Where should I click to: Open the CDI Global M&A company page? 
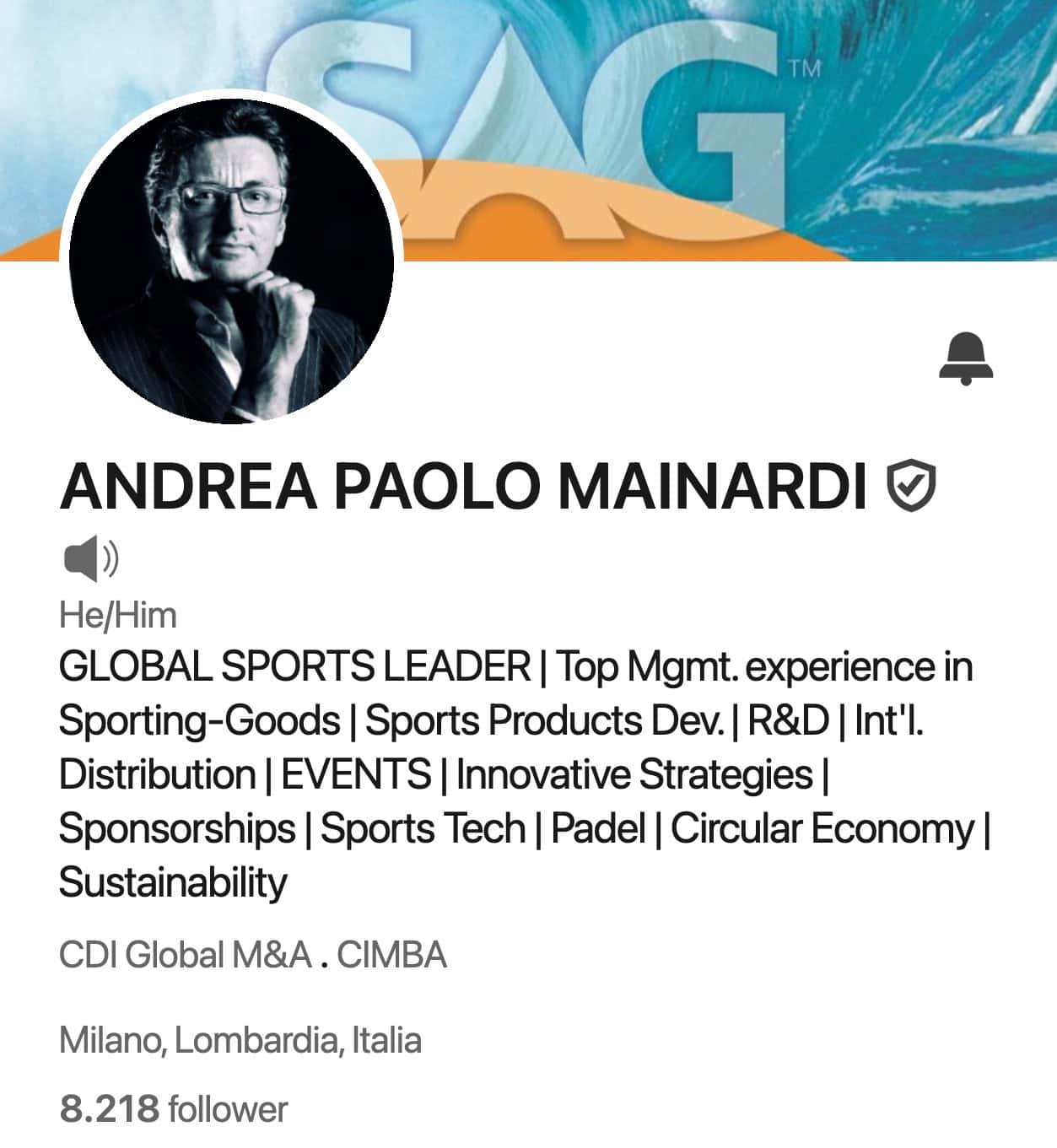185,956
